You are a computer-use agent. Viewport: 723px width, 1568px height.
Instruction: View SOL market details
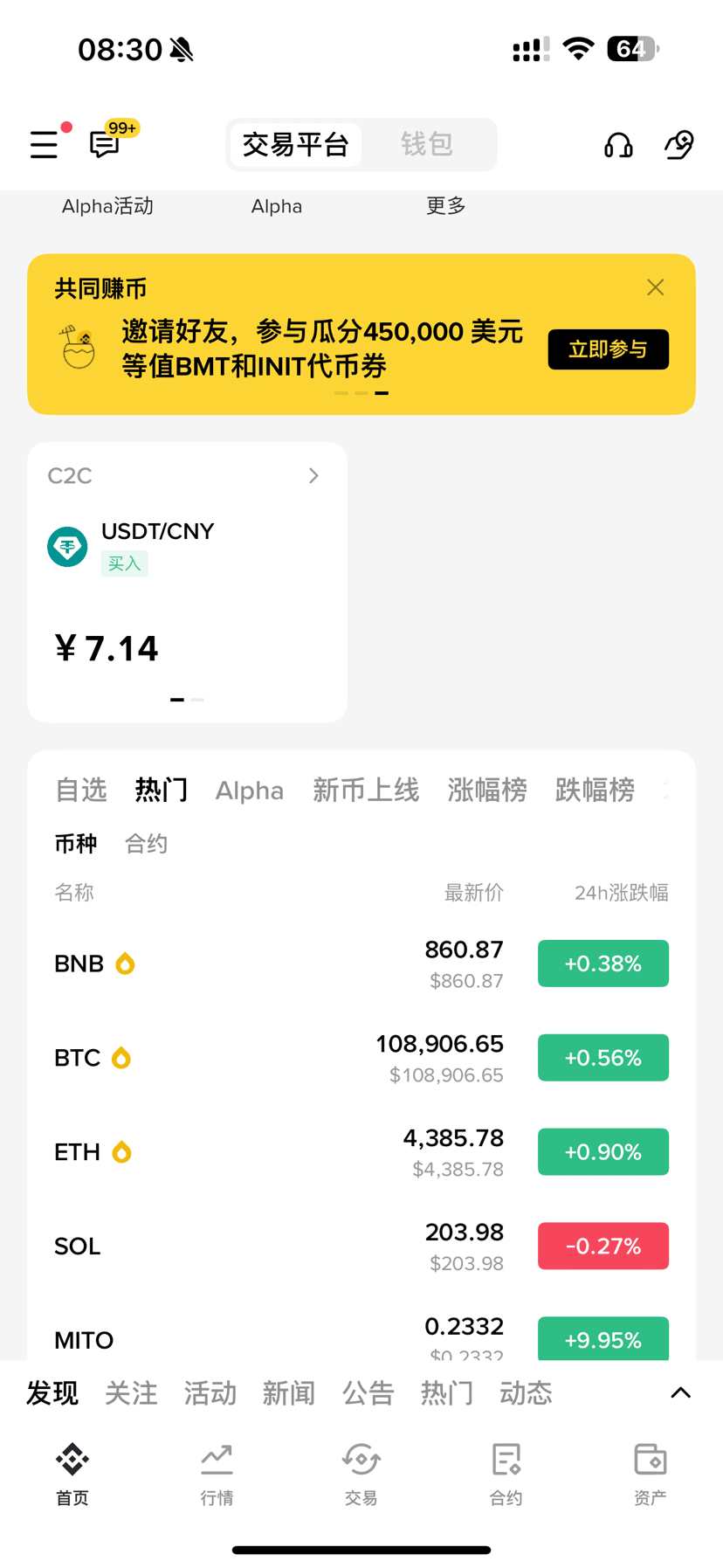(361, 1247)
